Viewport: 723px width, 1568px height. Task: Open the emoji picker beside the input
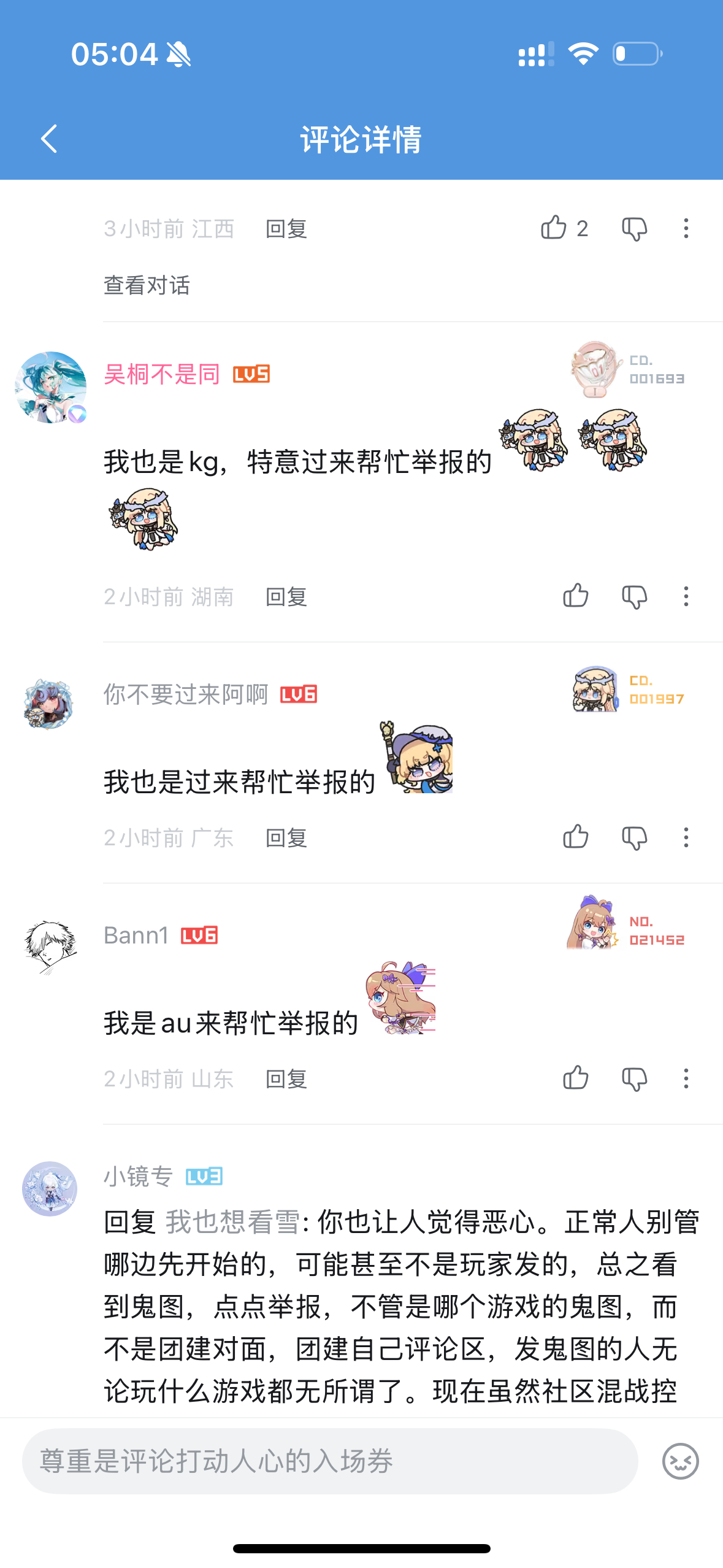click(x=680, y=1461)
